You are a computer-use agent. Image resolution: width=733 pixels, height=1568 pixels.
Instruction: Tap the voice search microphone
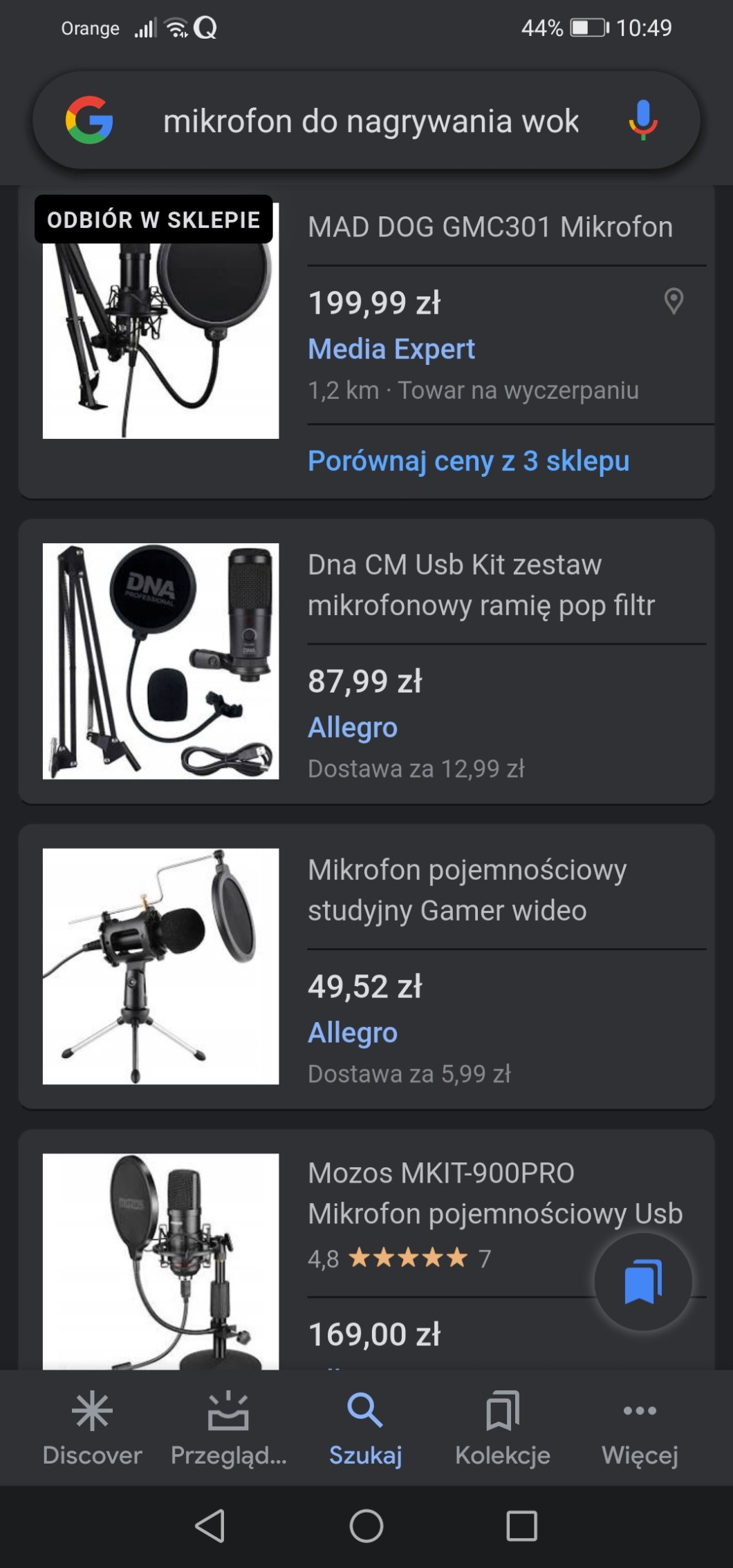pos(642,120)
